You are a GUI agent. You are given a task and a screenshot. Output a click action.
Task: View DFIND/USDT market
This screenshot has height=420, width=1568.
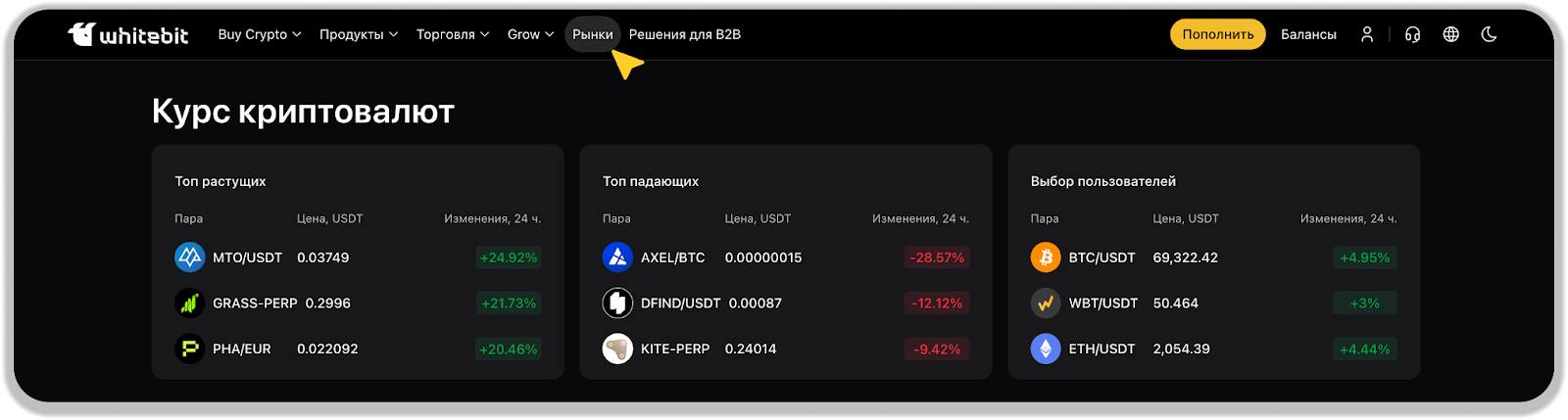[680, 303]
